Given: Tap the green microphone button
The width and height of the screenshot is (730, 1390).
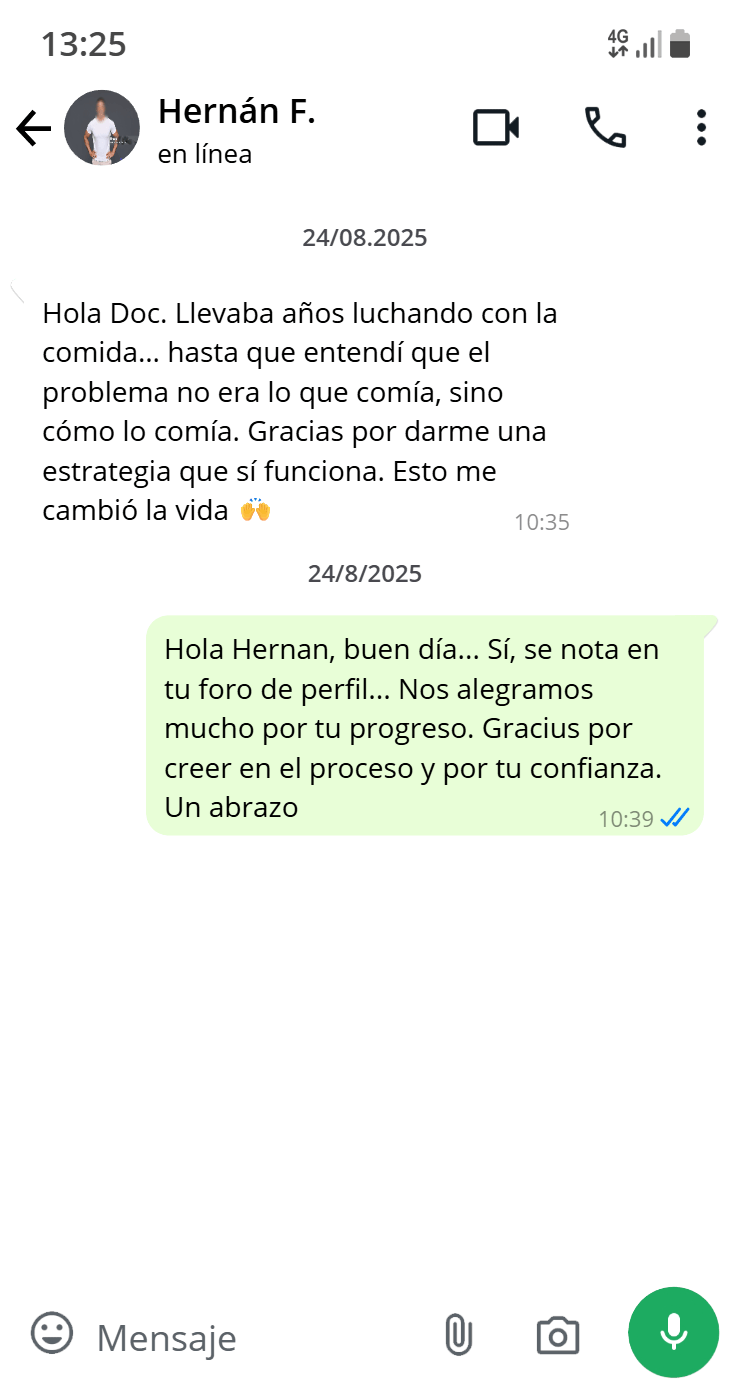Looking at the screenshot, I should pos(673,1332).
